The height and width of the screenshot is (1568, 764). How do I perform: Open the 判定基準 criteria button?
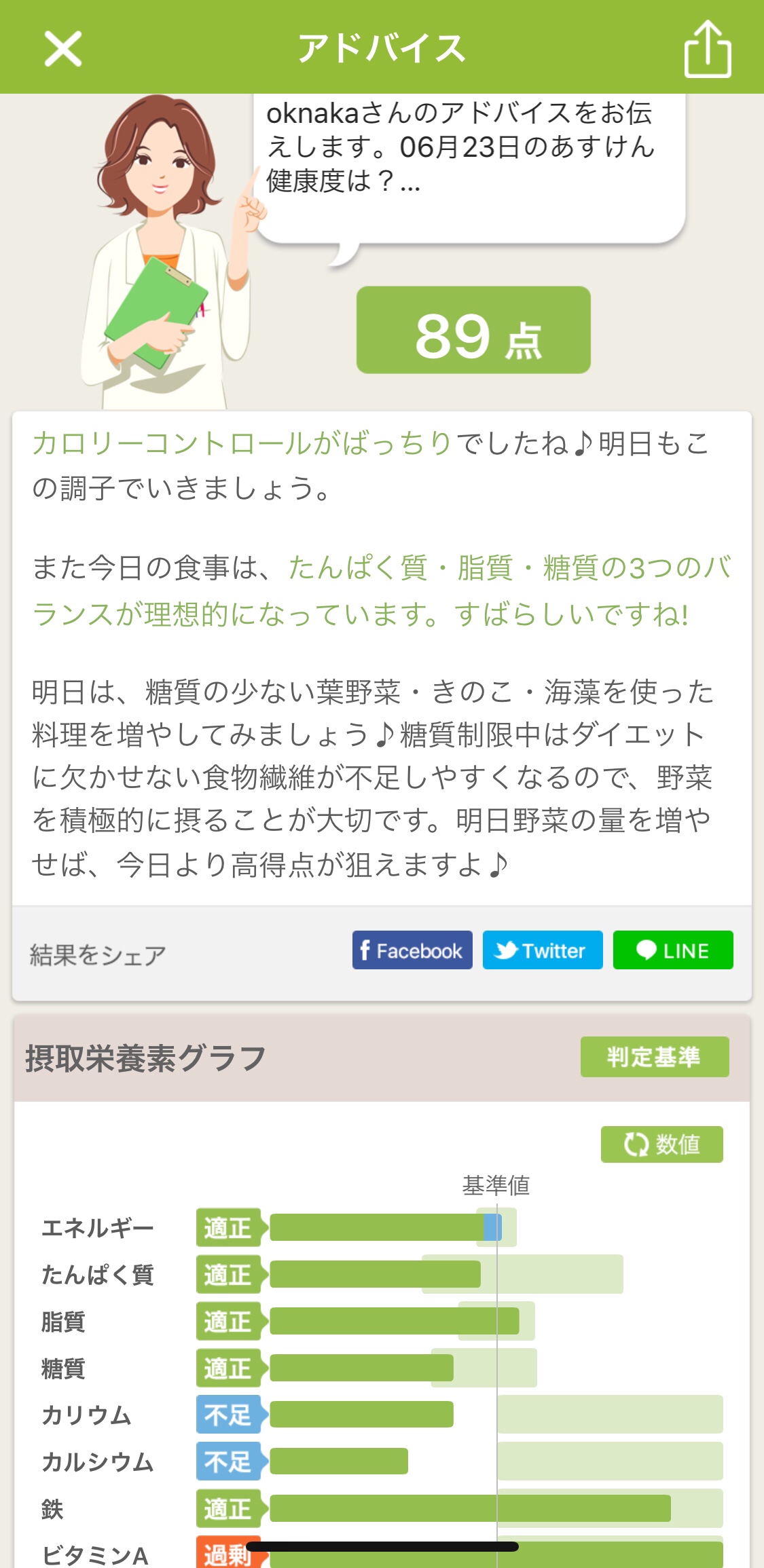tap(654, 1056)
